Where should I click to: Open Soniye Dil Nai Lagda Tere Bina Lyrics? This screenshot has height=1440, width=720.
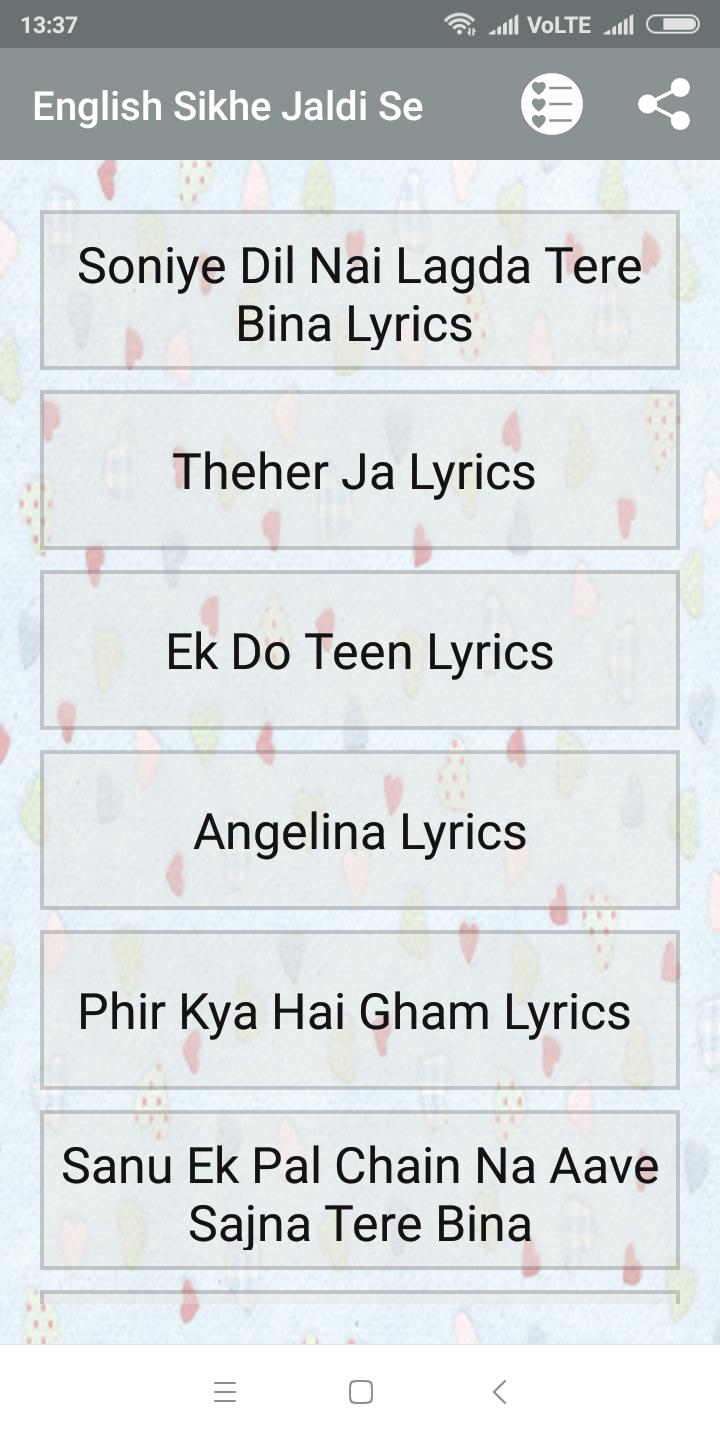click(360, 290)
